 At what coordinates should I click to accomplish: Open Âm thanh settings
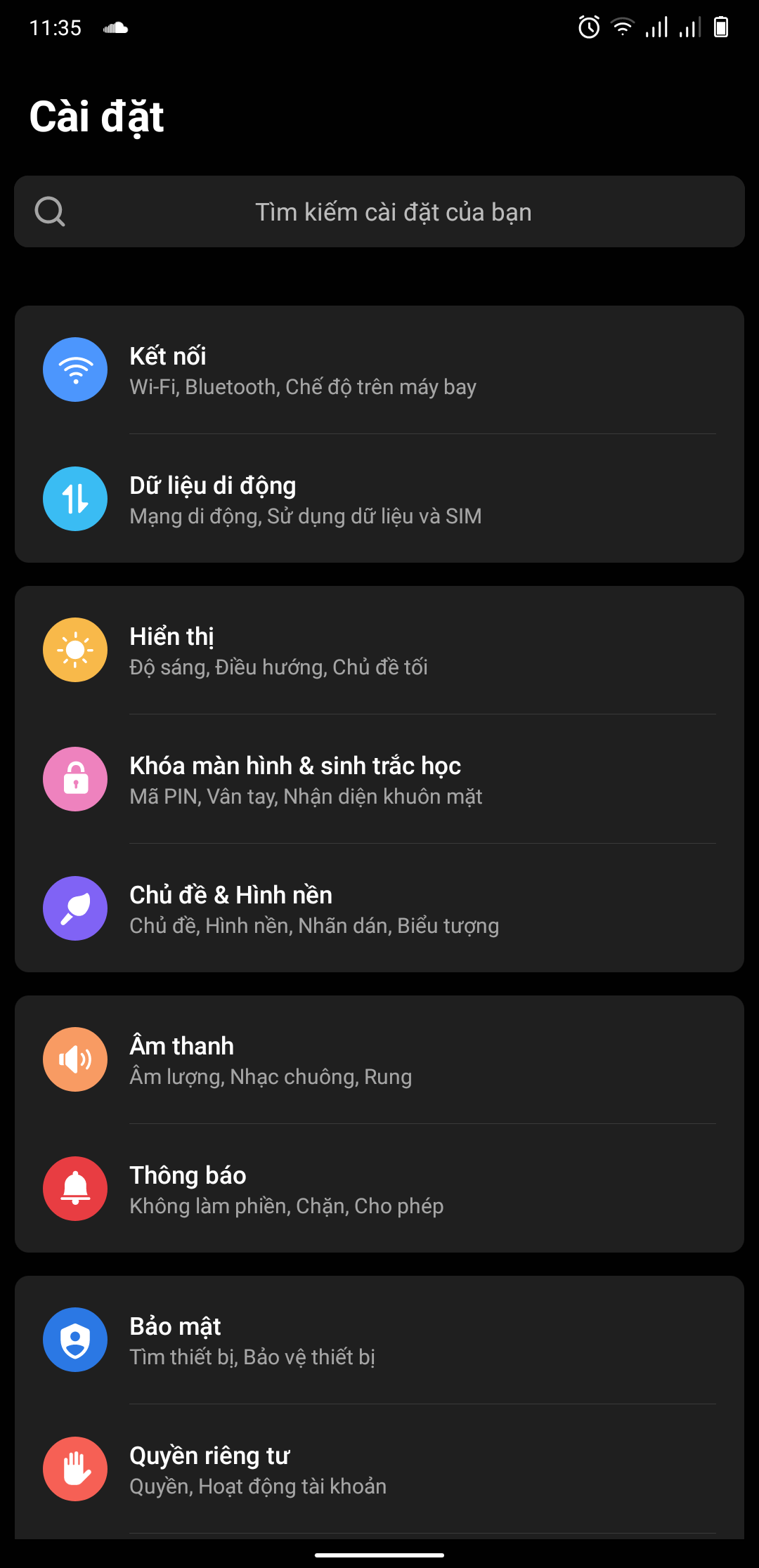click(x=379, y=1060)
